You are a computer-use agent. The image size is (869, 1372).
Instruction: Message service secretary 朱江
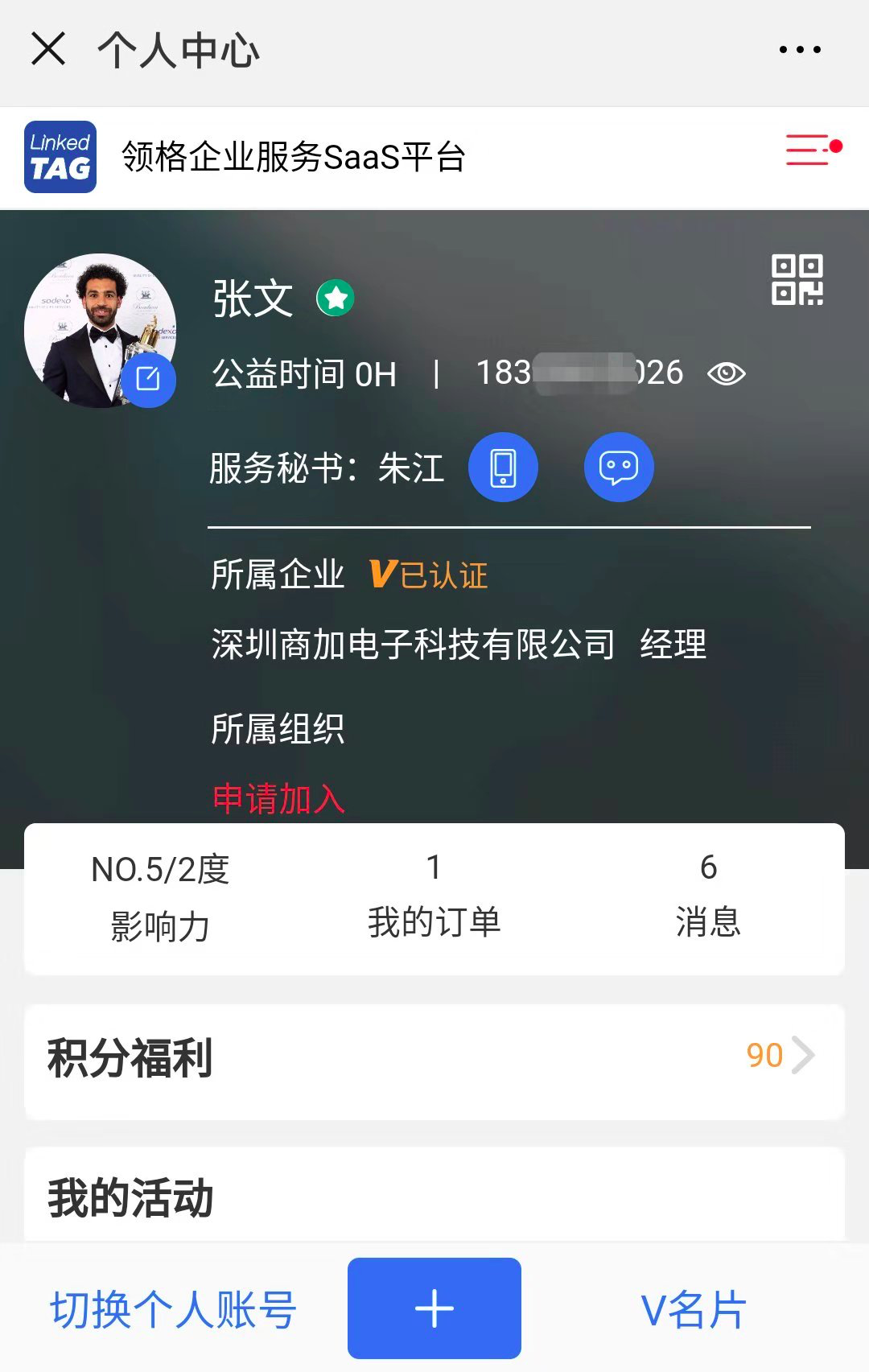(x=618, y=468)
